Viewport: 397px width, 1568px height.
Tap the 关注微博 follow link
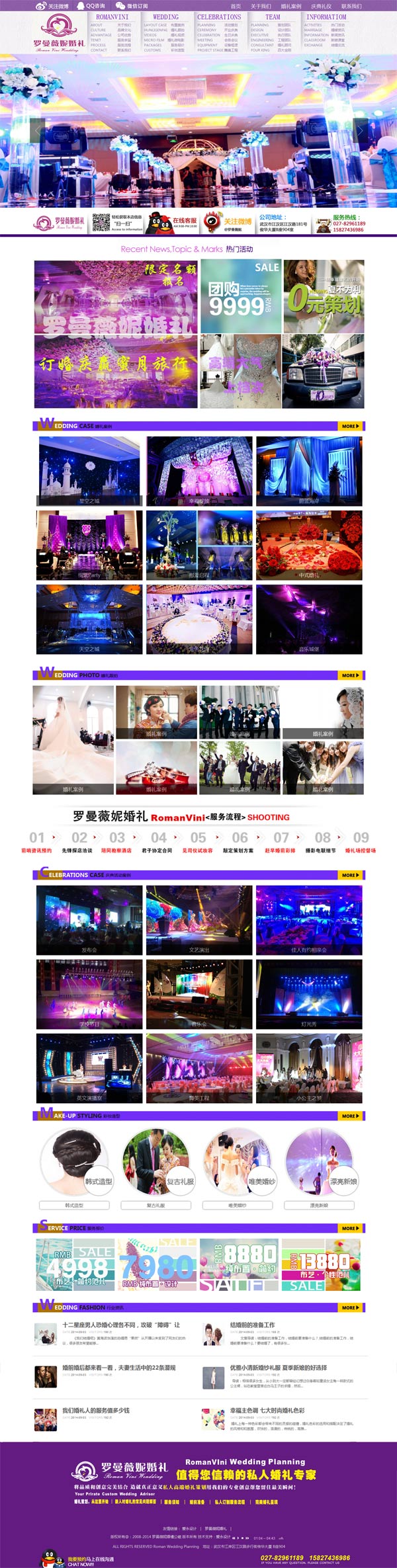pos(53,6)
